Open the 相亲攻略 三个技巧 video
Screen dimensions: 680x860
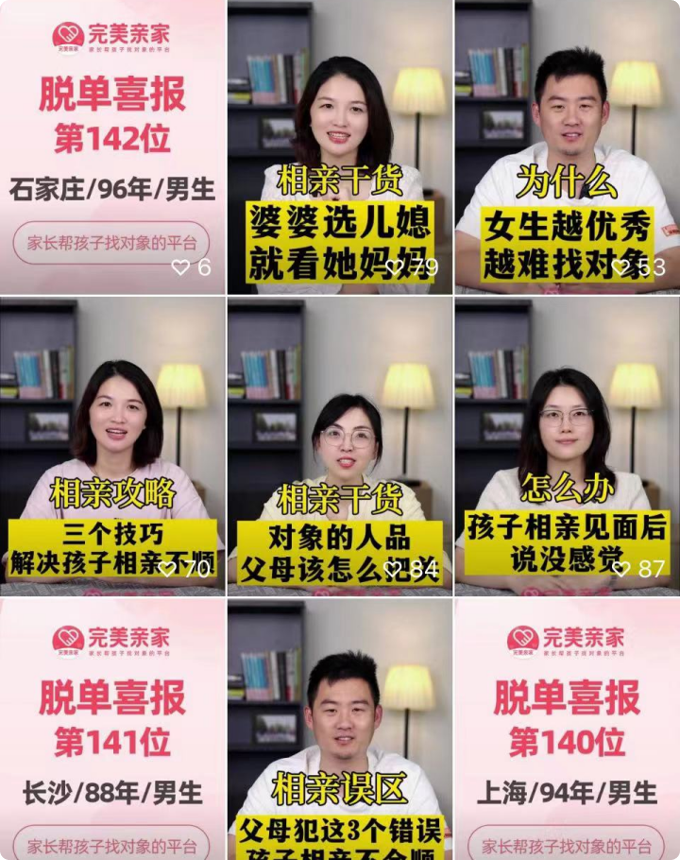pyautogui.click(x=112, y=445)
